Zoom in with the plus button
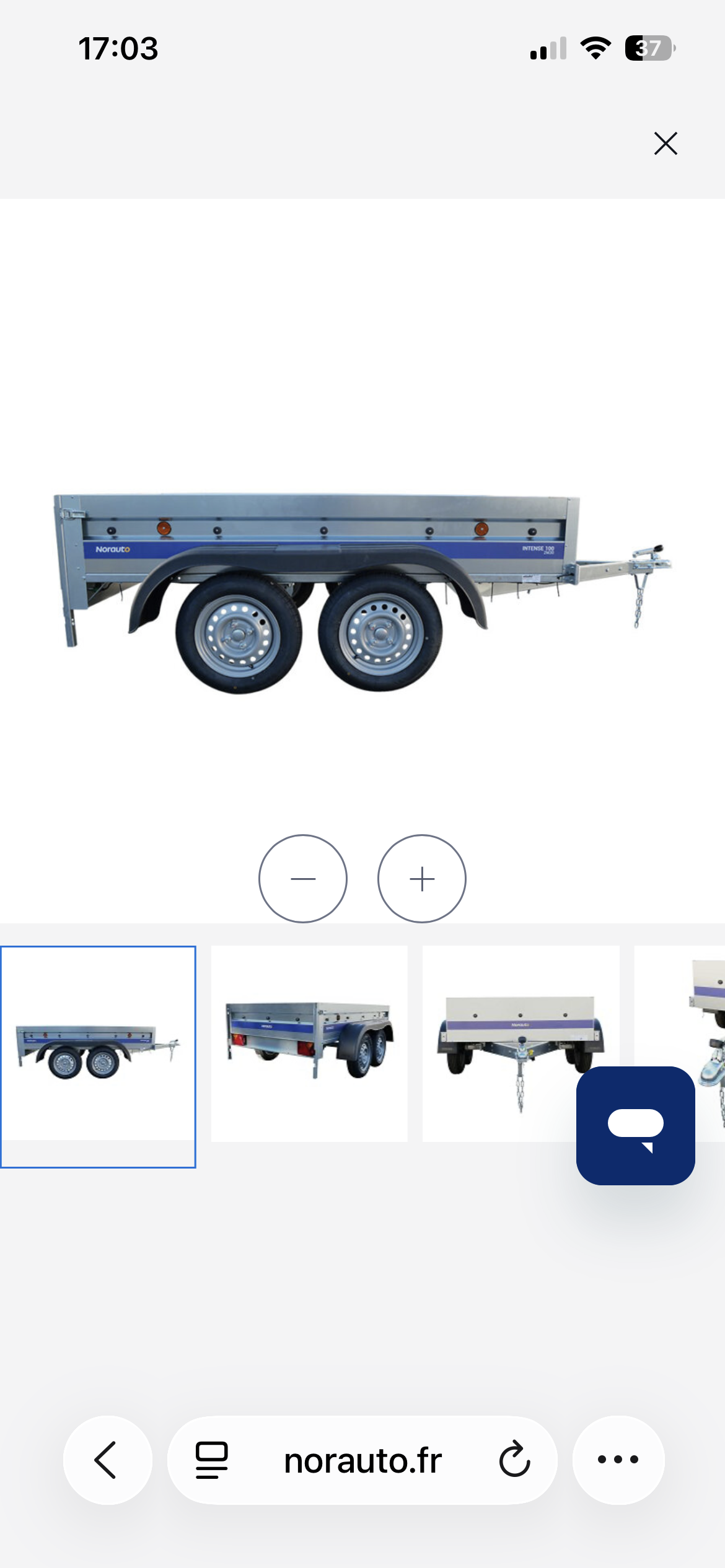 [x=422, y=878]
